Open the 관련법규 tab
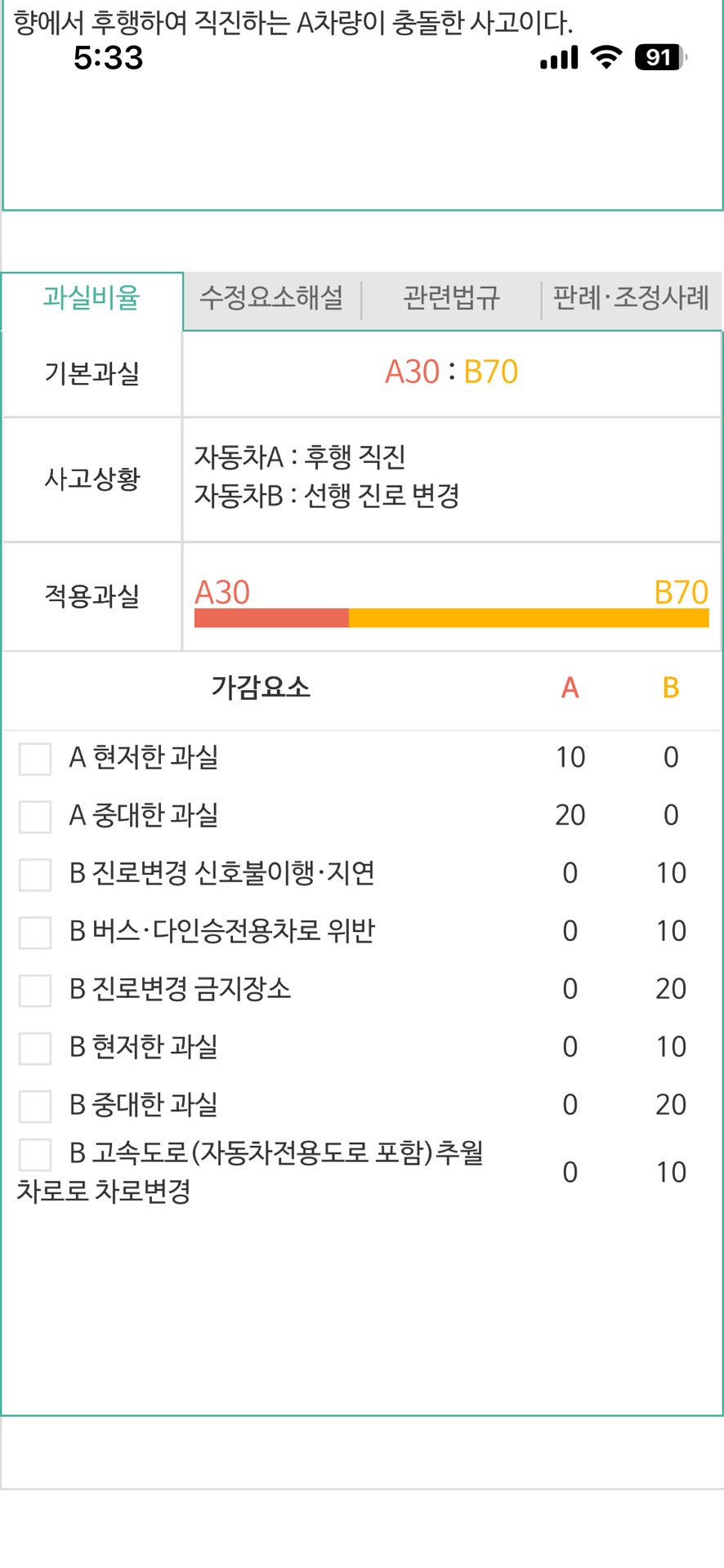Image resolution: width=724 pixels, height=1568 pixels. pos(451,298)
